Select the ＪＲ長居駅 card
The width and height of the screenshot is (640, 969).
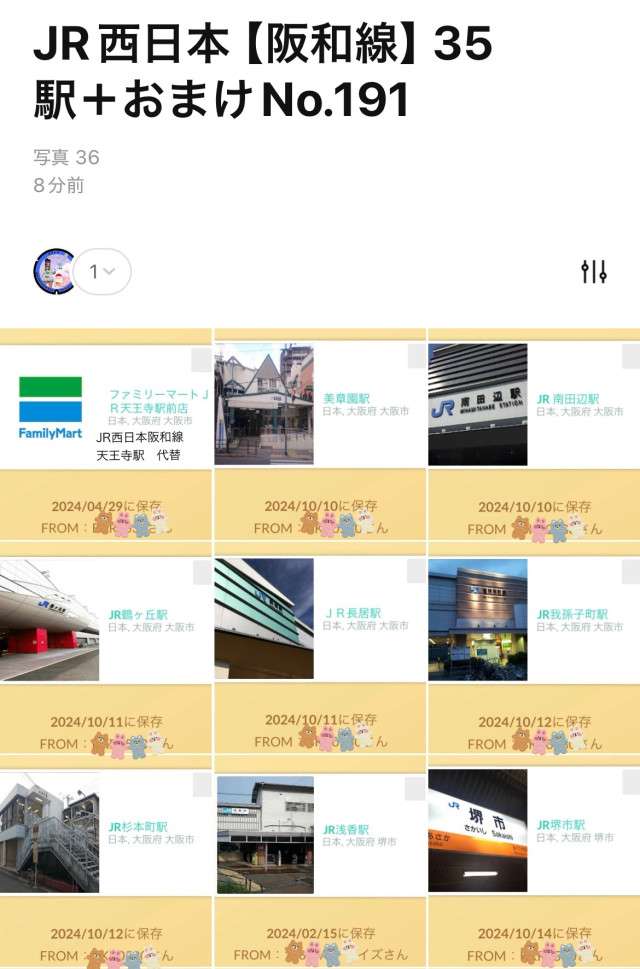click(x=319, y=620)
